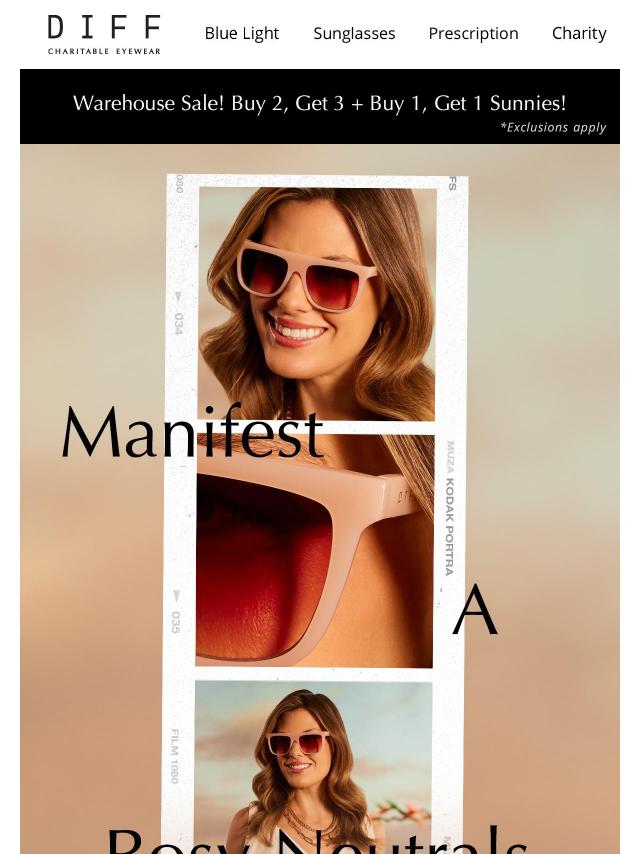Select the Prescription link
The width and height of the screenshot is (640, 854).
tap(473, 33)
